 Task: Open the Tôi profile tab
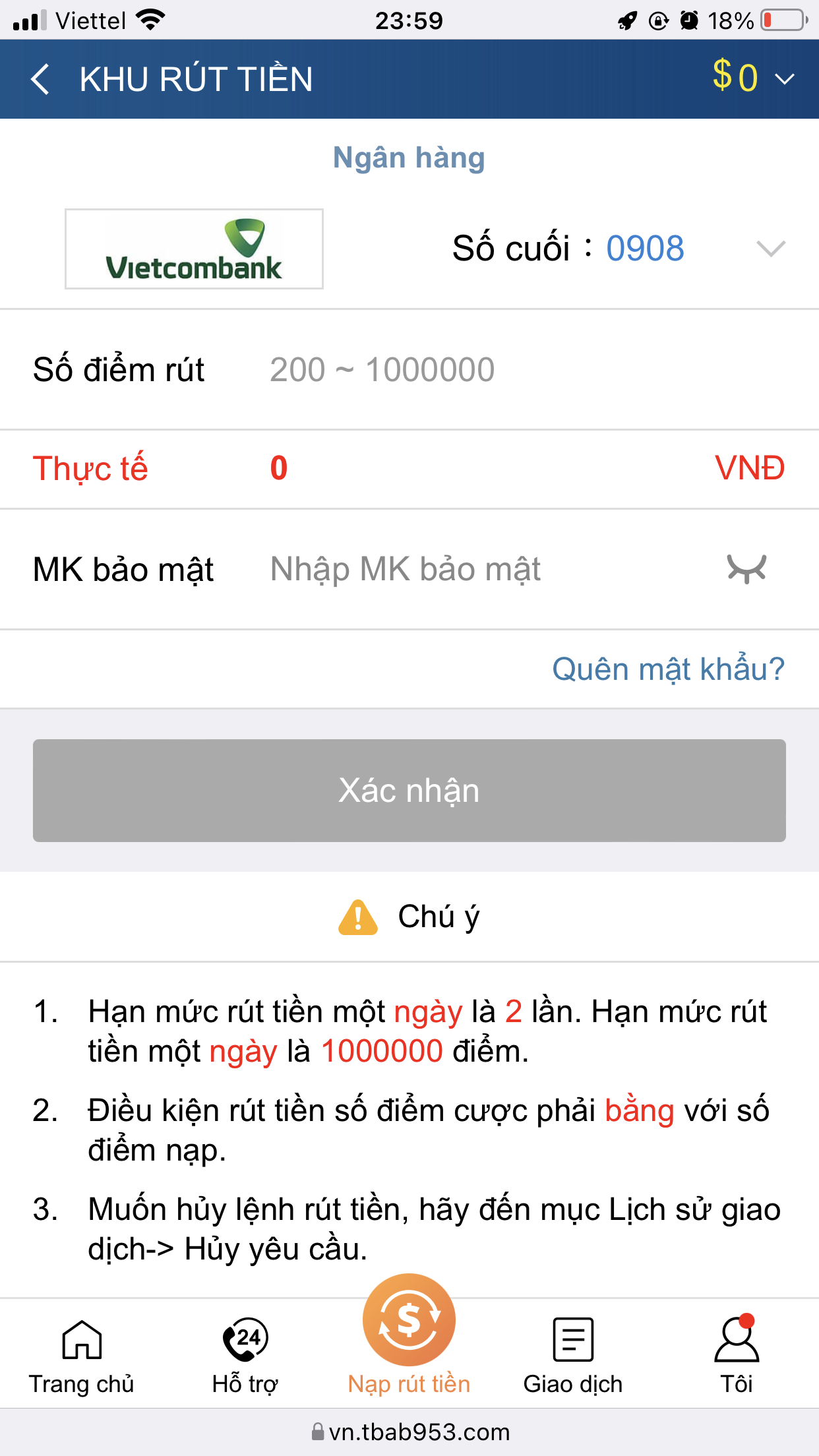(736, 1356)
